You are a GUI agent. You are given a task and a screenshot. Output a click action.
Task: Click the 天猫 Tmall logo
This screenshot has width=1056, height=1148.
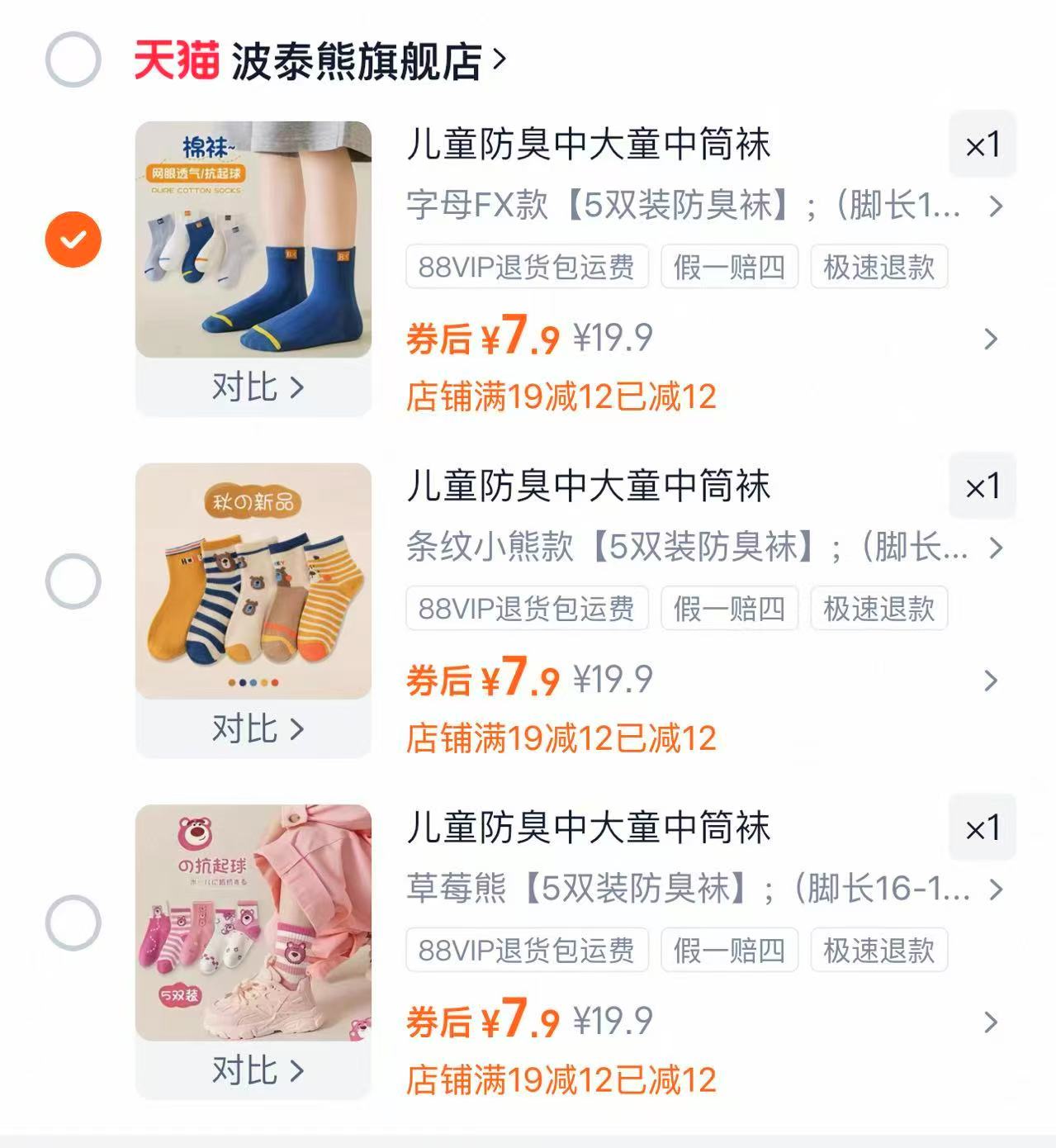tap(177, 59)
